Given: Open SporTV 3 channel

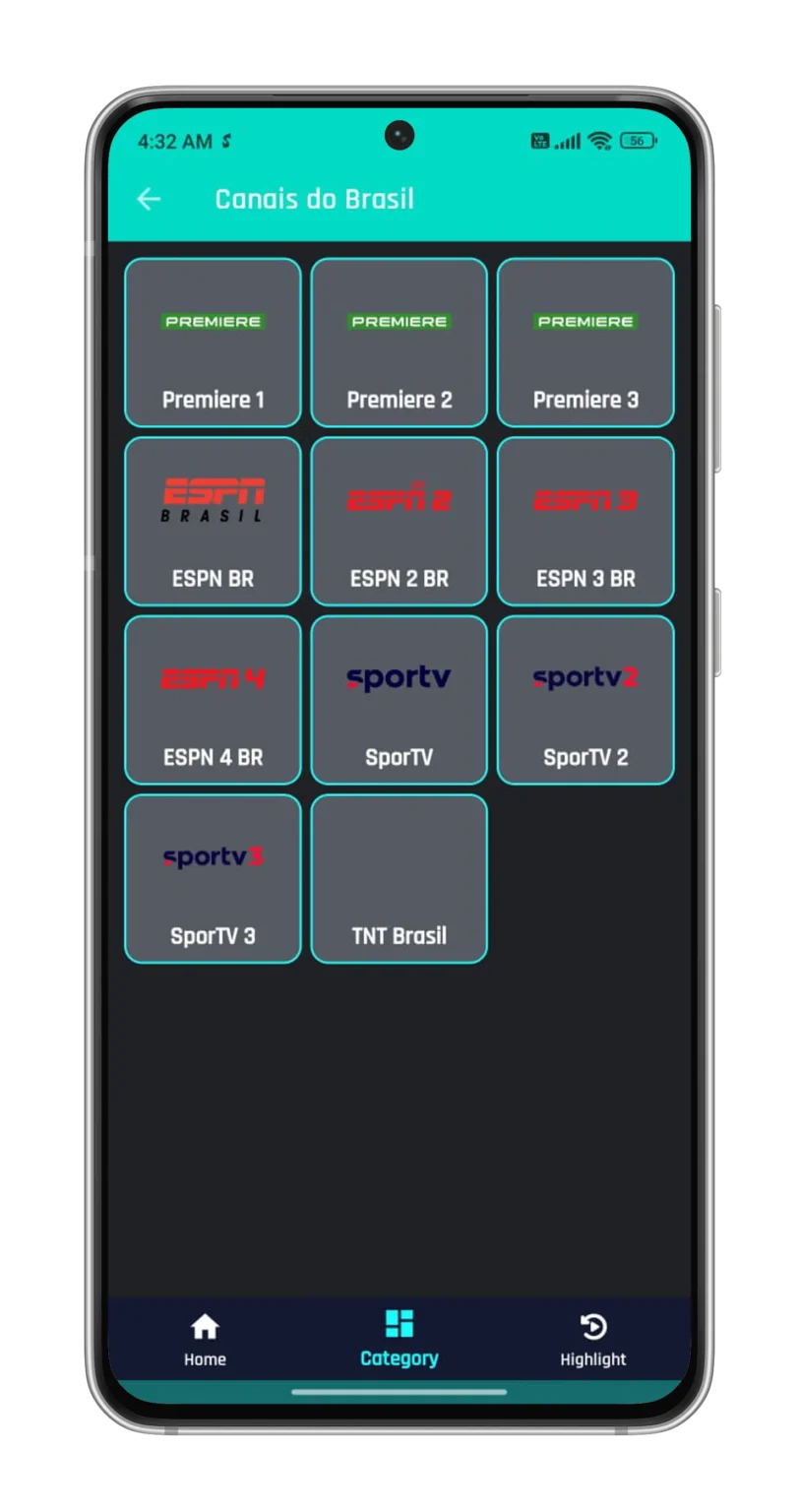Looking at the screenshot, I should [x=213, y=879].
